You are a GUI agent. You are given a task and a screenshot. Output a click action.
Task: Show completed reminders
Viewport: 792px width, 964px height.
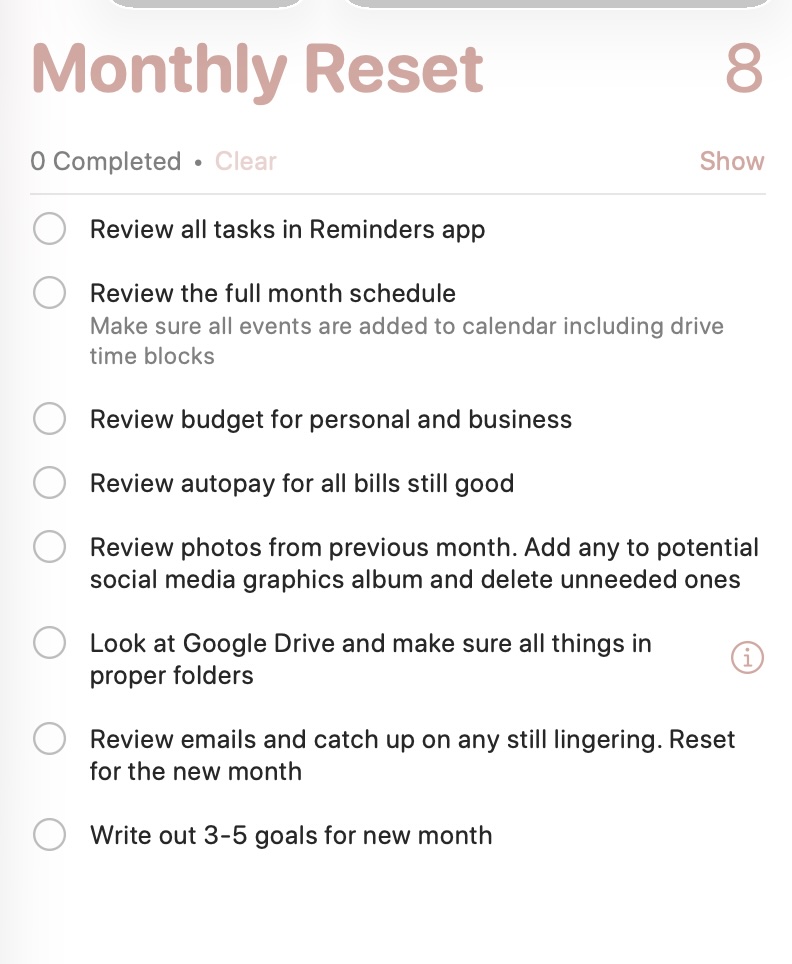(x=732, y=161)
